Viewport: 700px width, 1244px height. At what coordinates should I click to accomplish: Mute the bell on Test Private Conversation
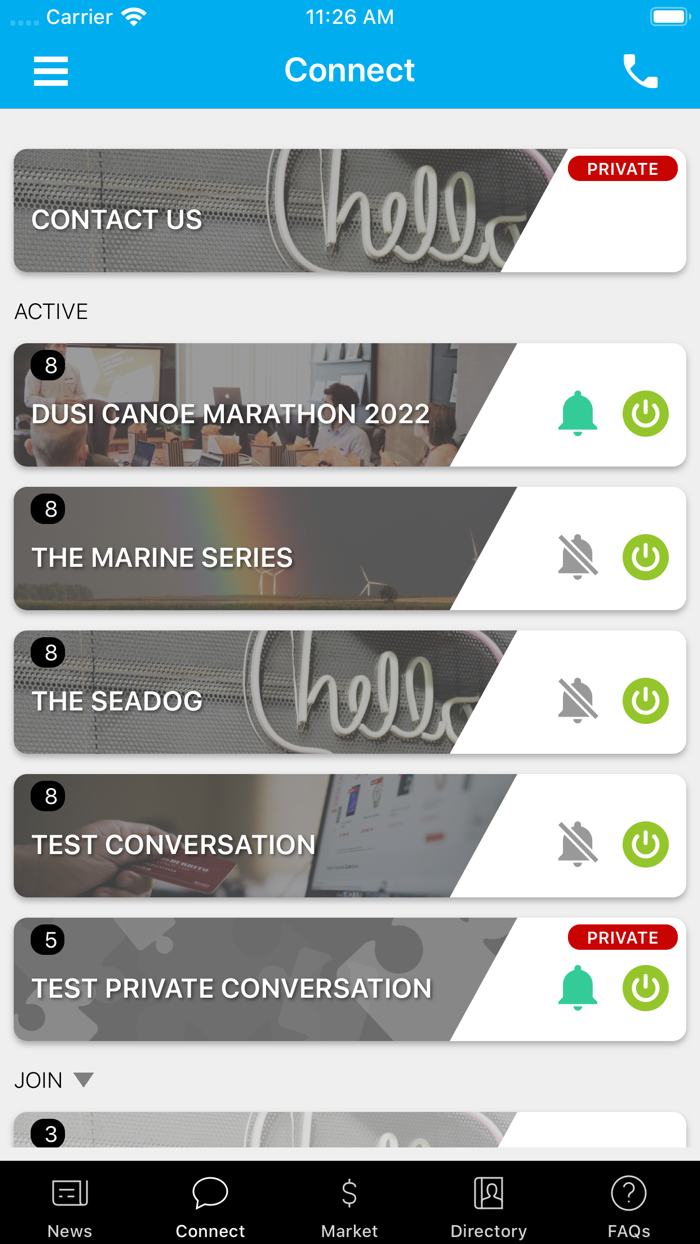(578, 988)
